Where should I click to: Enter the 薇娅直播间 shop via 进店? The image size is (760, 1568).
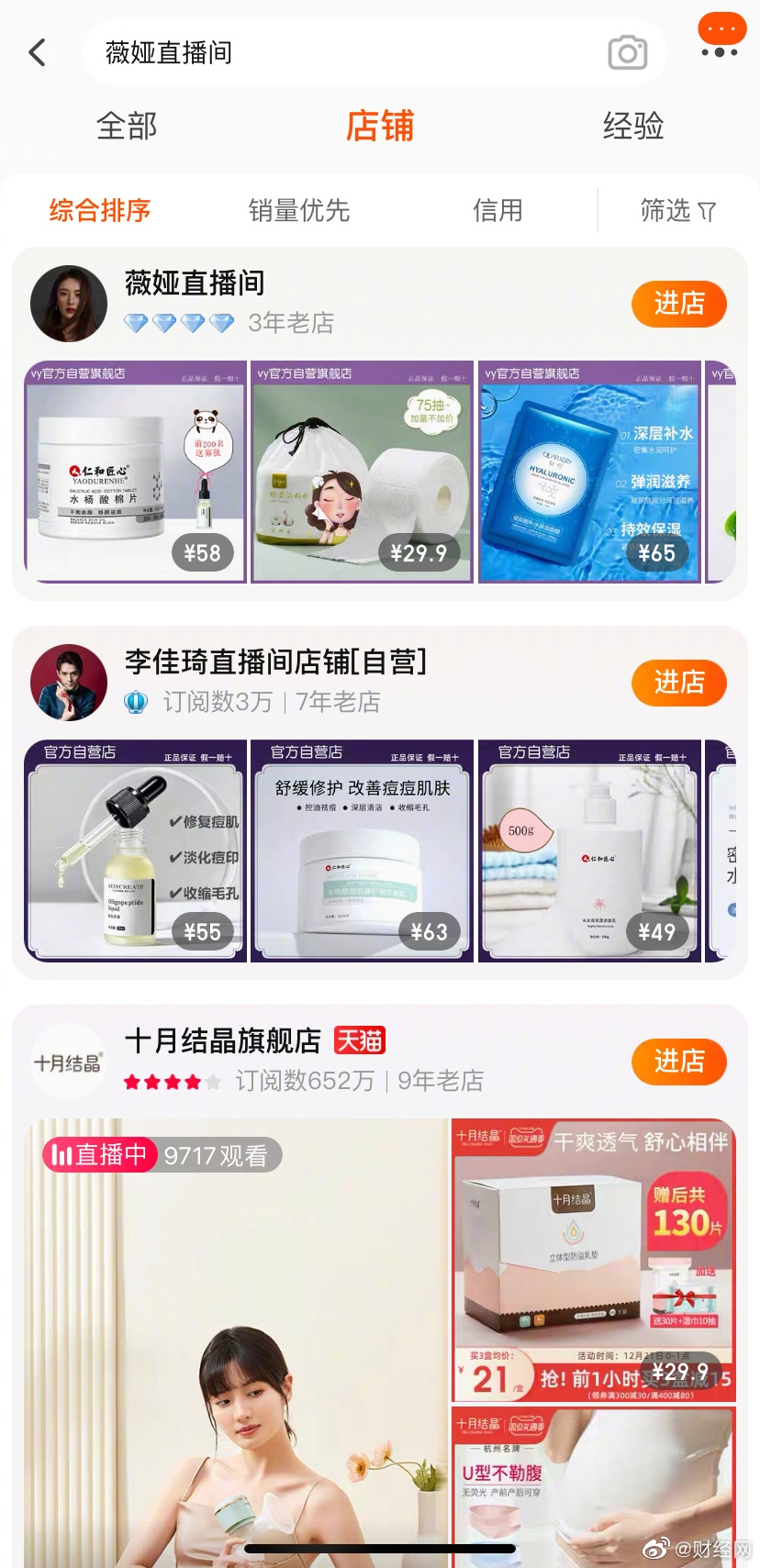tap(678, 304)
